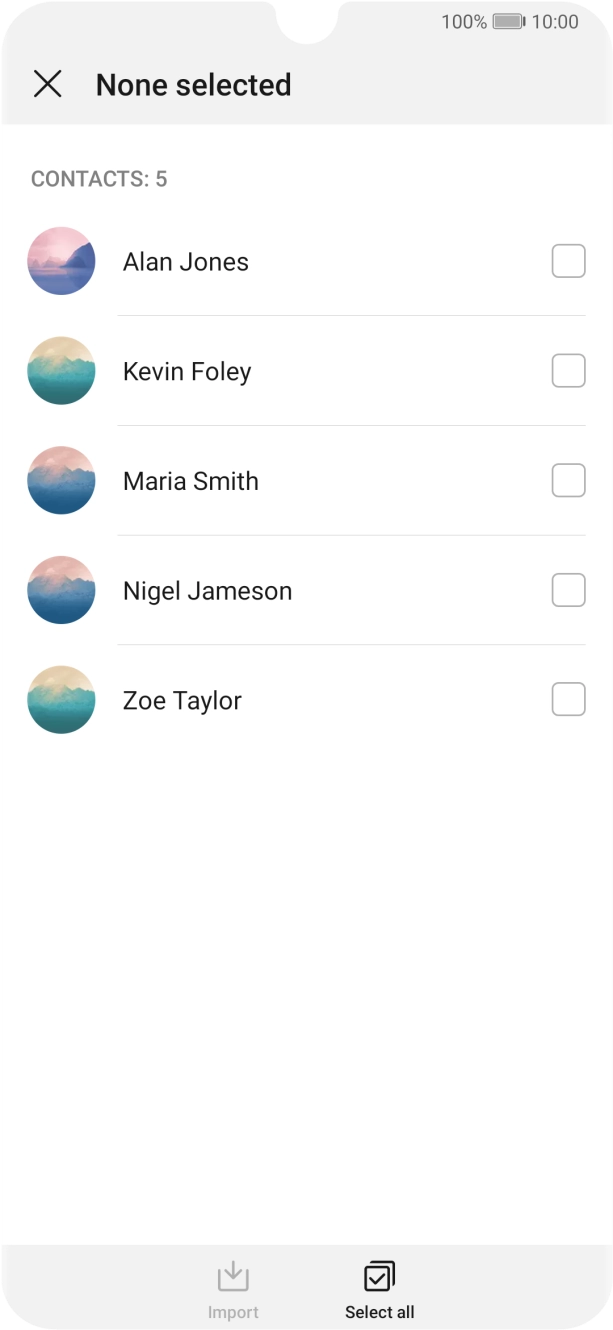
Task: Tick the checkbox for Alan Jones
Action: [x=568, y=262]
